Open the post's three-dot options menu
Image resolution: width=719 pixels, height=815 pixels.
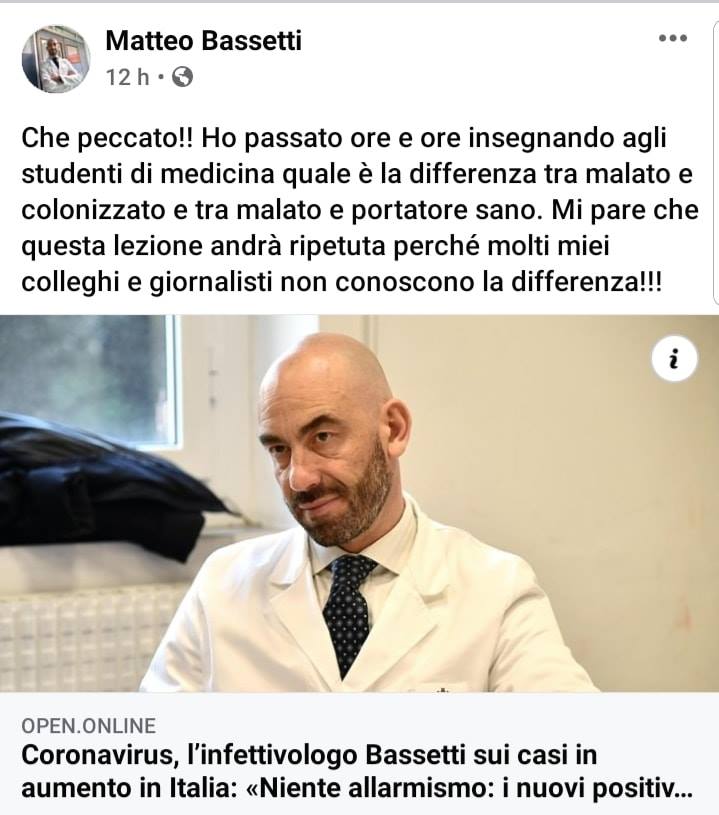pos(672,38)
